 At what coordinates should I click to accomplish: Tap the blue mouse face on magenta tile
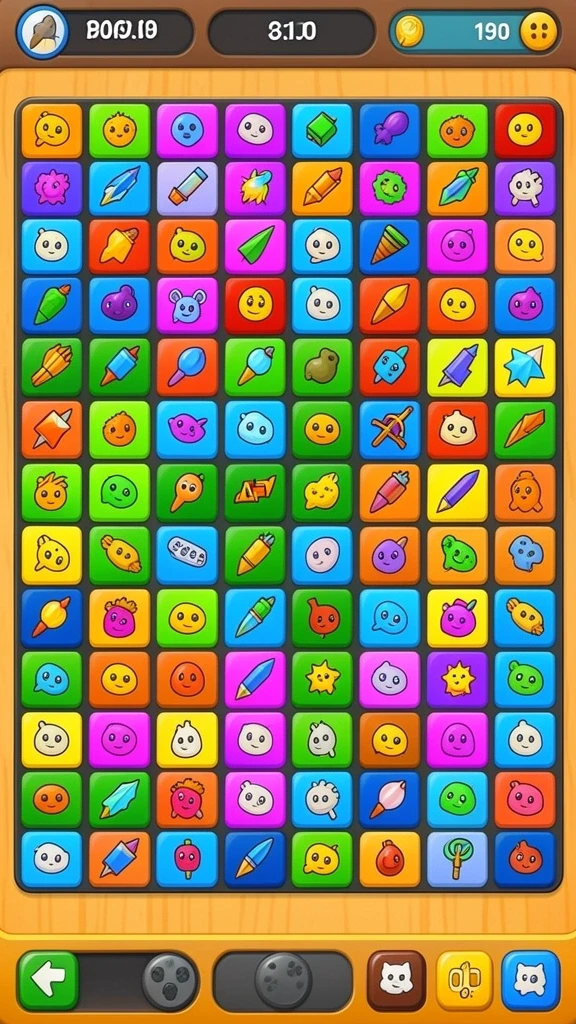pos(187,305)
